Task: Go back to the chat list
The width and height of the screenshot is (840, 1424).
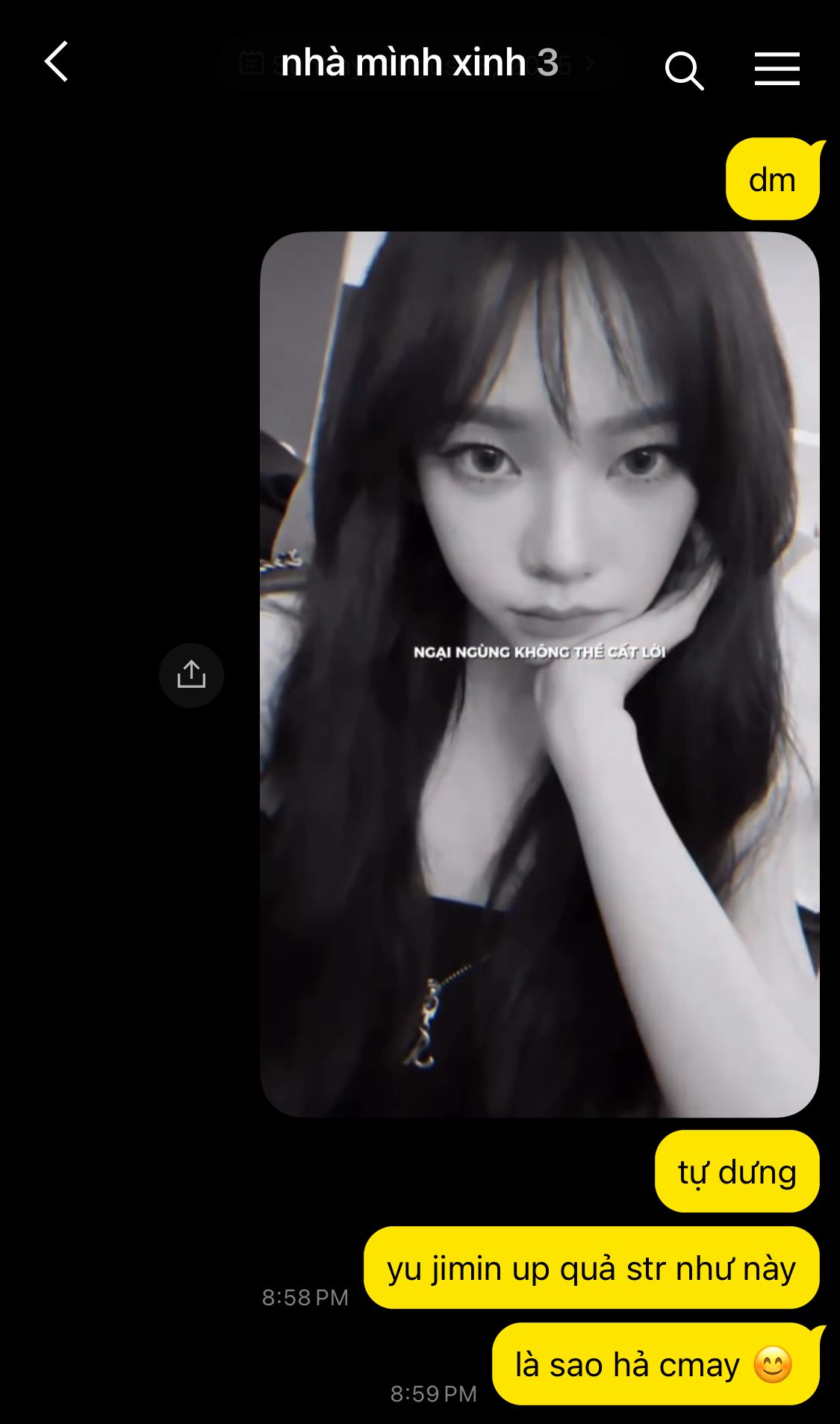Action: pyautogui.click(x=57, y=62)
